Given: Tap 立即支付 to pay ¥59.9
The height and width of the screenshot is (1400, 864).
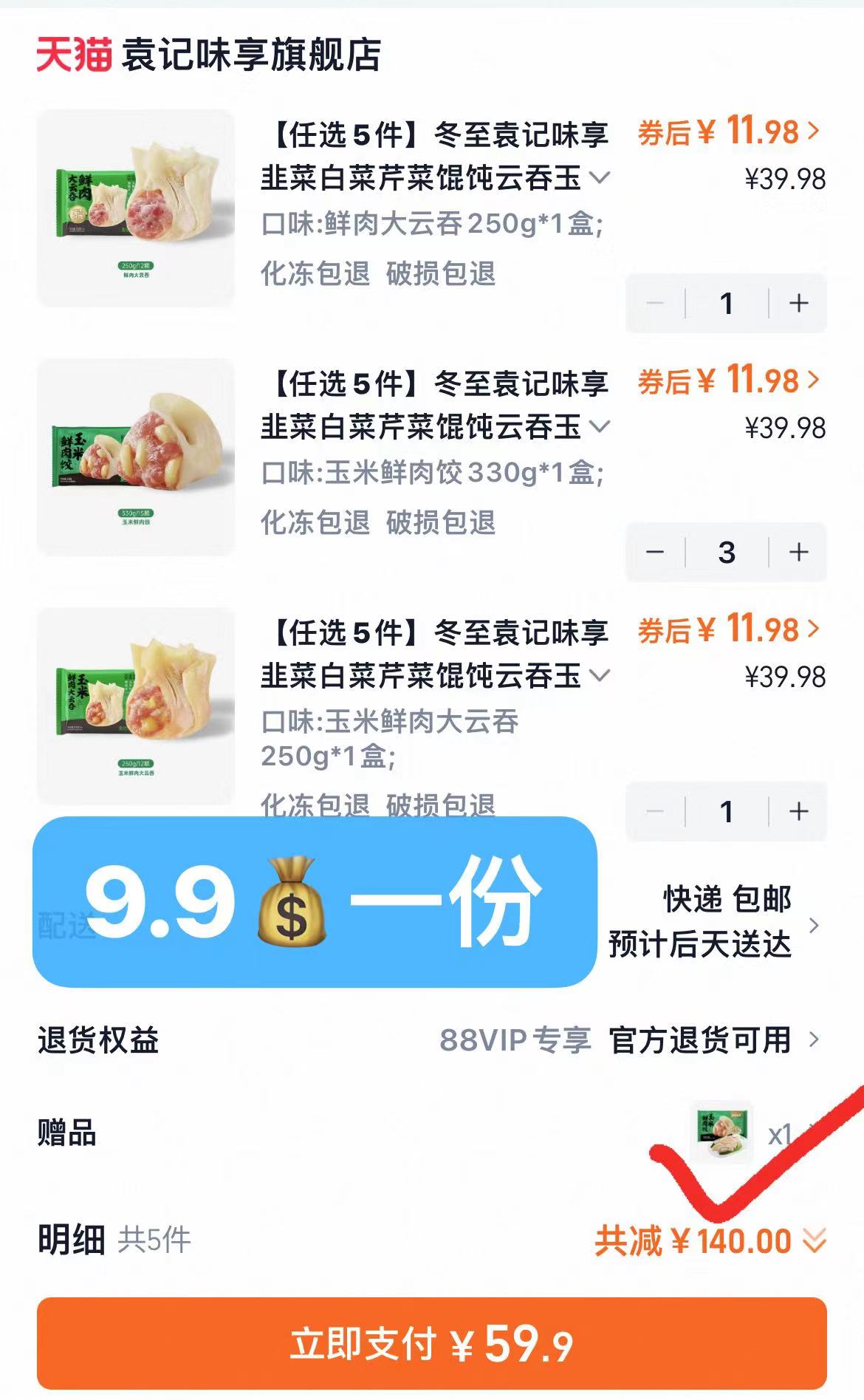Looking at the screenshot, I should click(x=432, y=1342).
